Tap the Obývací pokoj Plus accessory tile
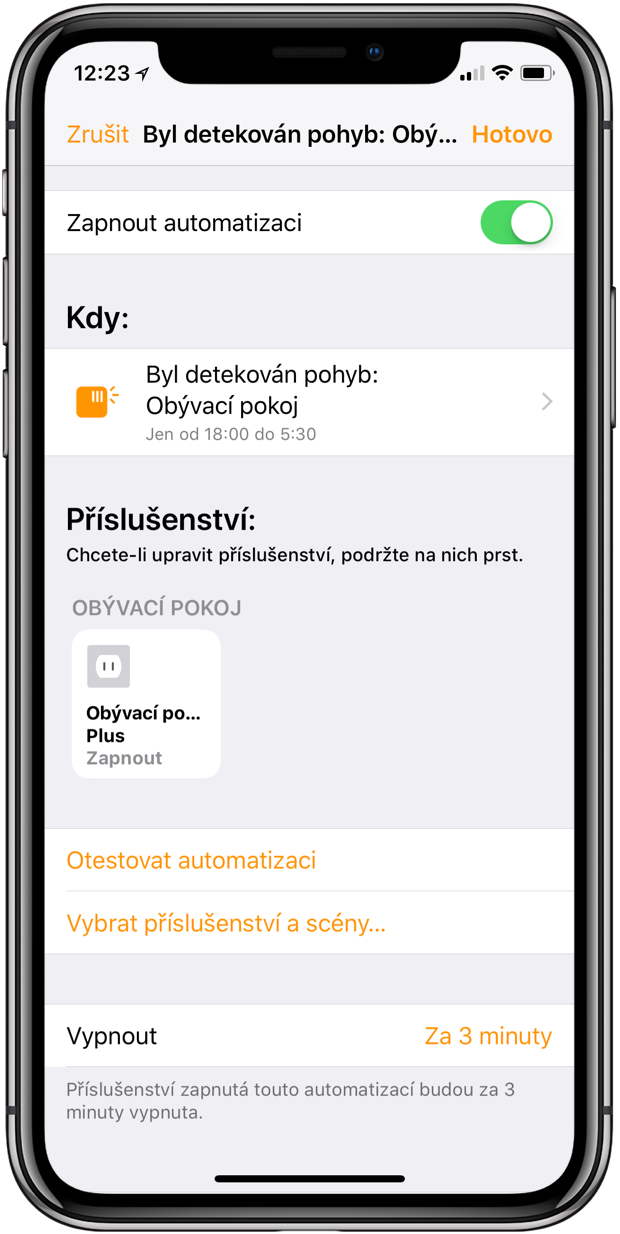 pyautogui.click(x=146, y=704)
